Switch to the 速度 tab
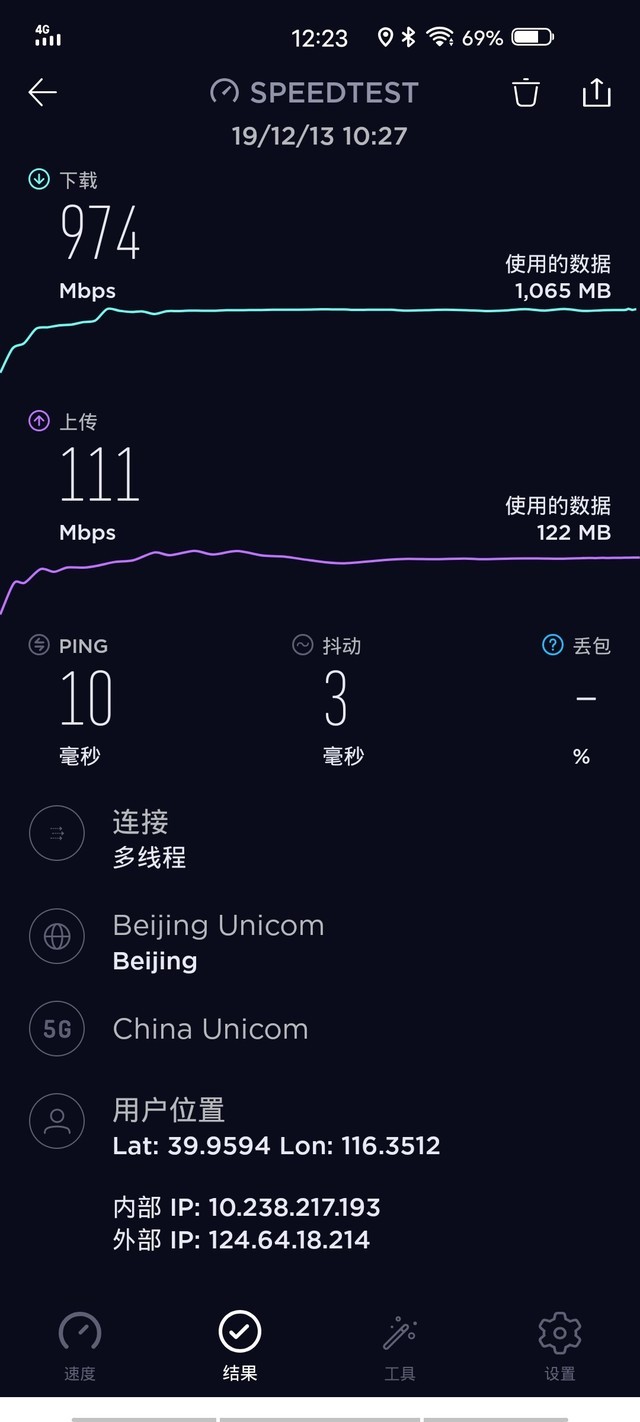This screenshot has height=1422, width=640. [80, 1345]
